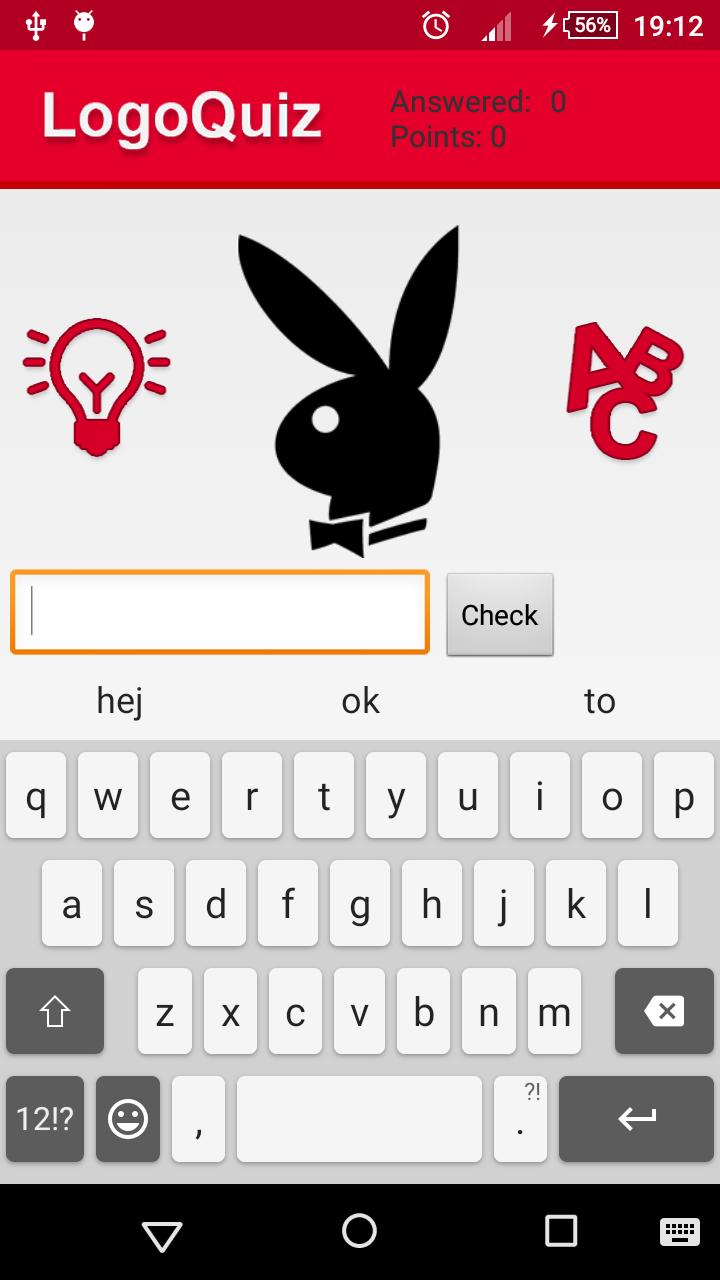Viewport: 720px width, 1280px height.
Task: Open the keyboard switcher icon
Action: point(679,1232)
